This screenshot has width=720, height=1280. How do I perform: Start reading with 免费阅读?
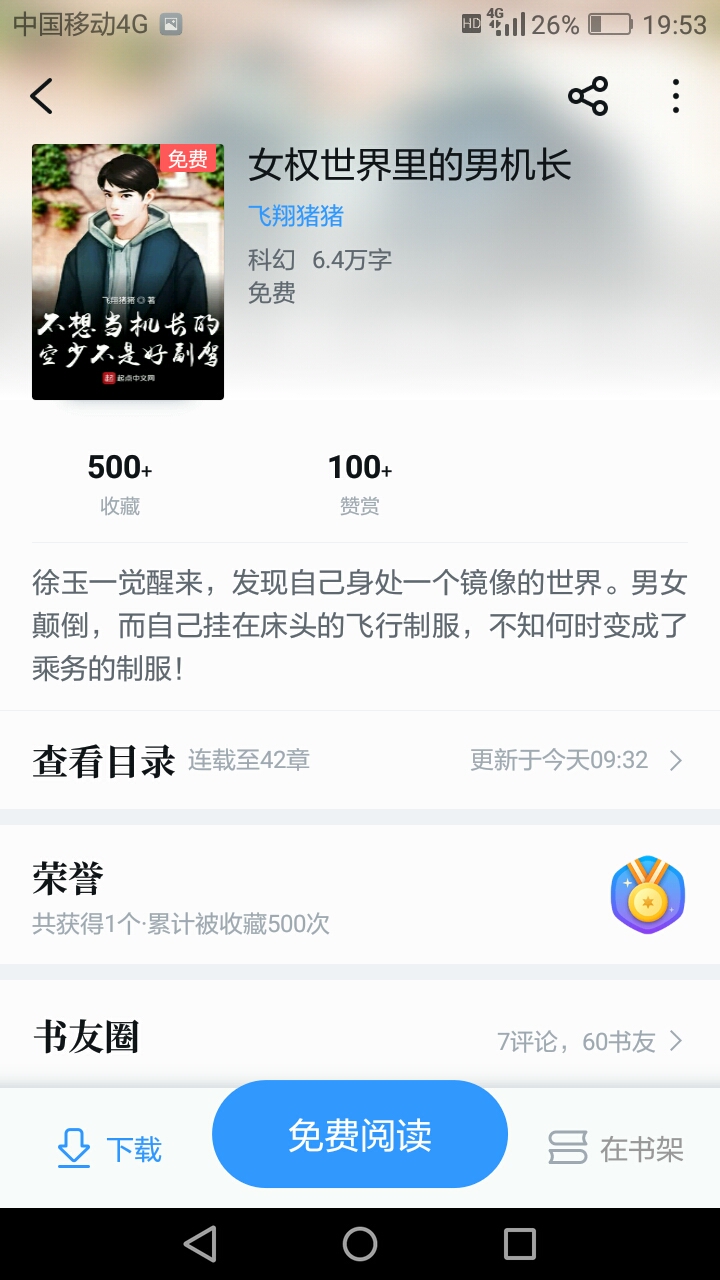[360, 1135]
